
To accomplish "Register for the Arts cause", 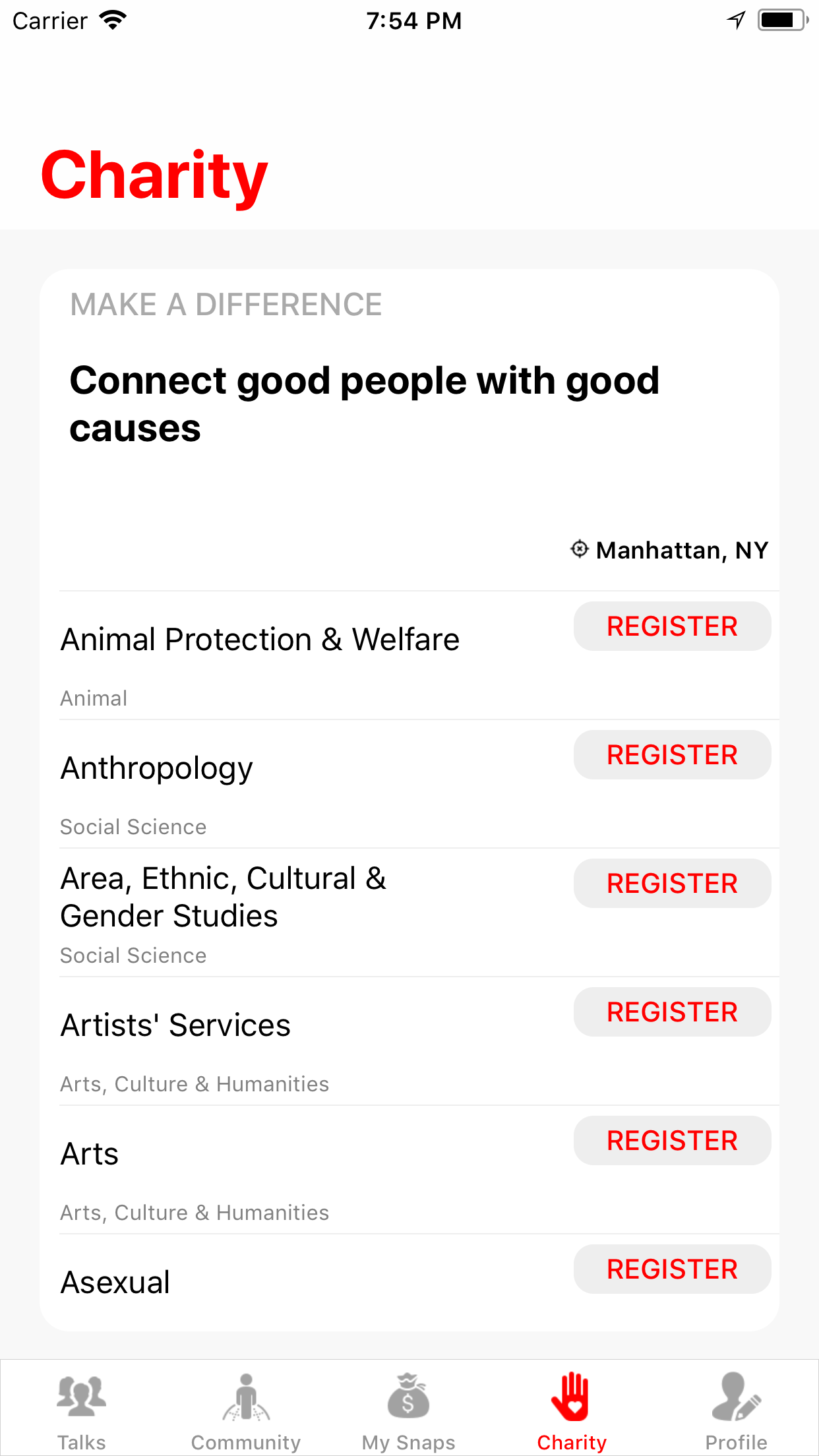I will click(672, 1141).
